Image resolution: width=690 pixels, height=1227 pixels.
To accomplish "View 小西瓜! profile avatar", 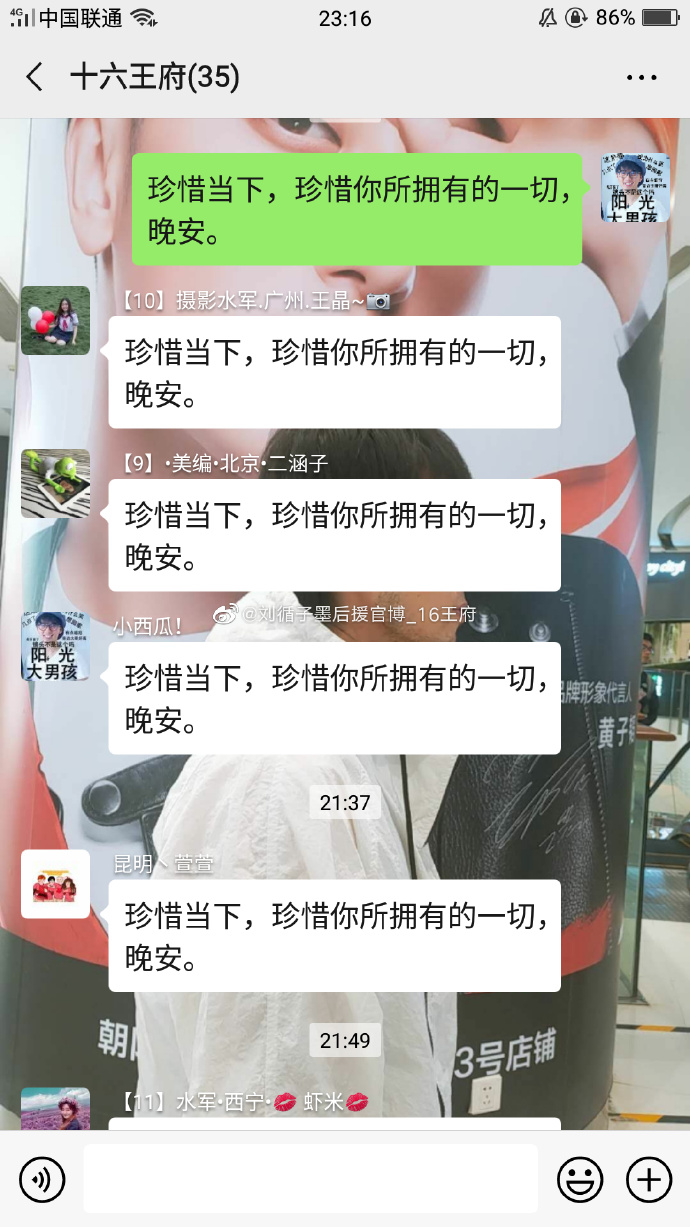I will pyautogui.click(x=56, y=646).
